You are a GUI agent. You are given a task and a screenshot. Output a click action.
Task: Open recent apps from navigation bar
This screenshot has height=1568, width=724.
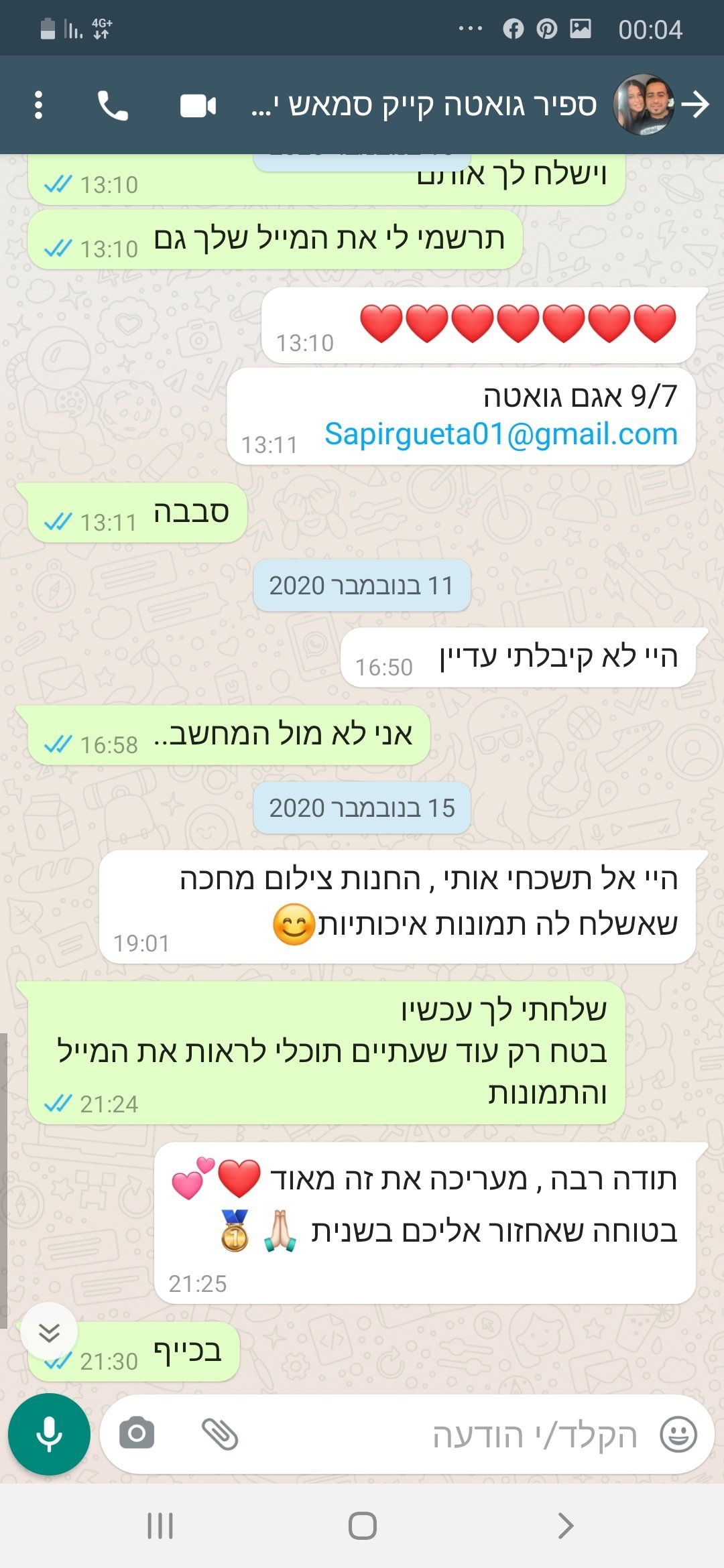tap(160, 1526)
